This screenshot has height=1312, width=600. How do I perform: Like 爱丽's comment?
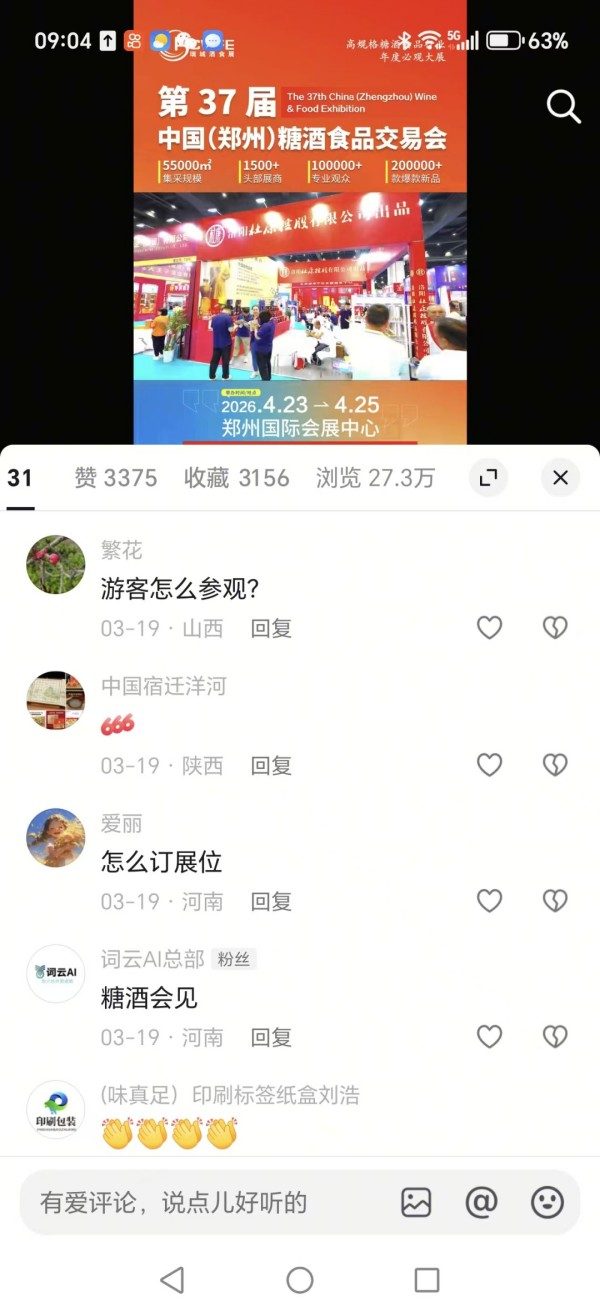tap(489, 901)
